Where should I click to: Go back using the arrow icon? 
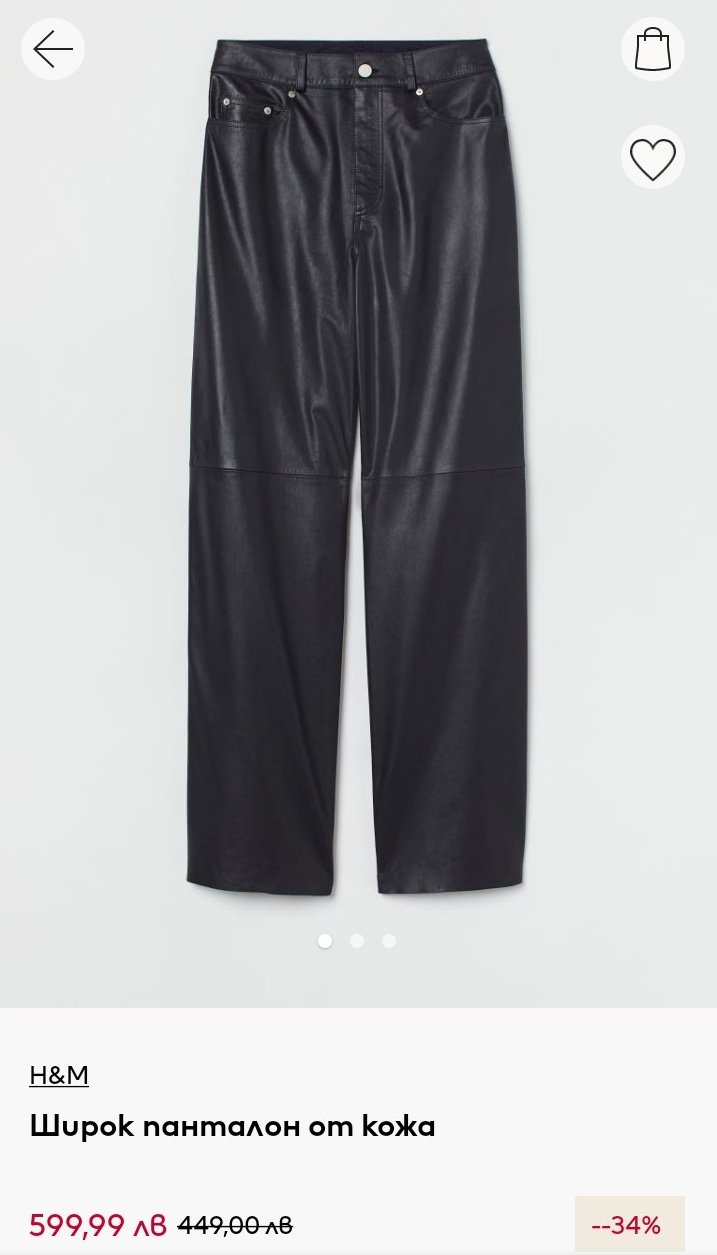pyautogui.click(x=53, y=48)
